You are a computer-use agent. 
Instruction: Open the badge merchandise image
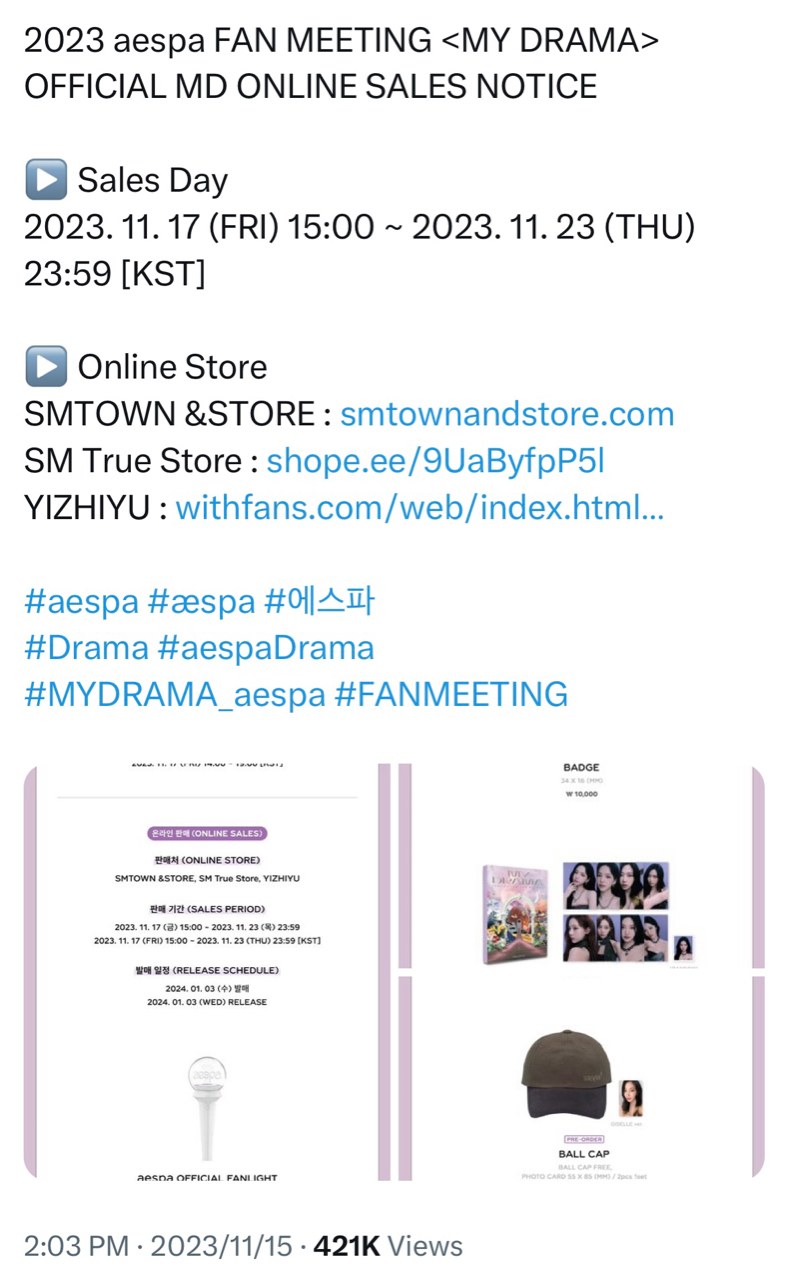pyautogui.click(x=581, y=866)
